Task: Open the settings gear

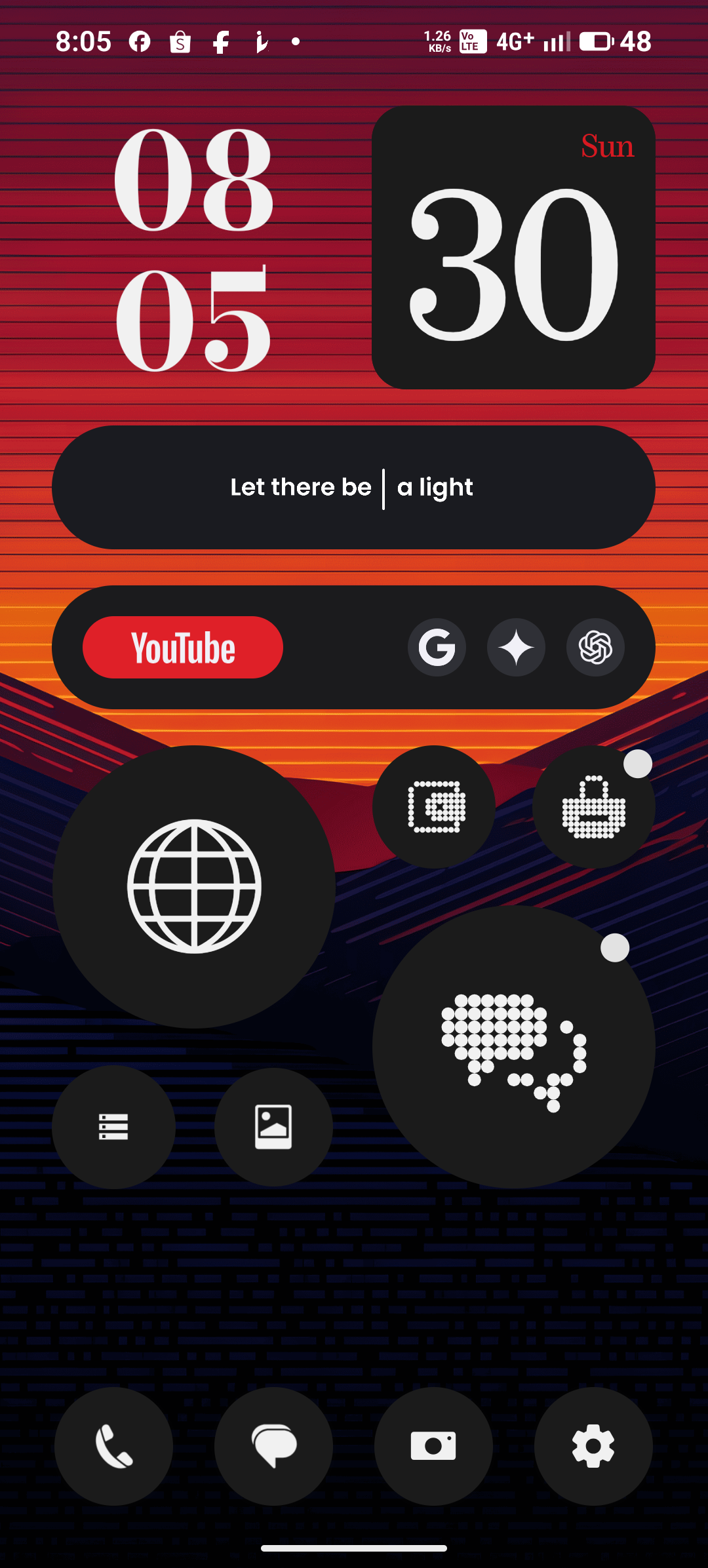Action: tap(593, 1446)
